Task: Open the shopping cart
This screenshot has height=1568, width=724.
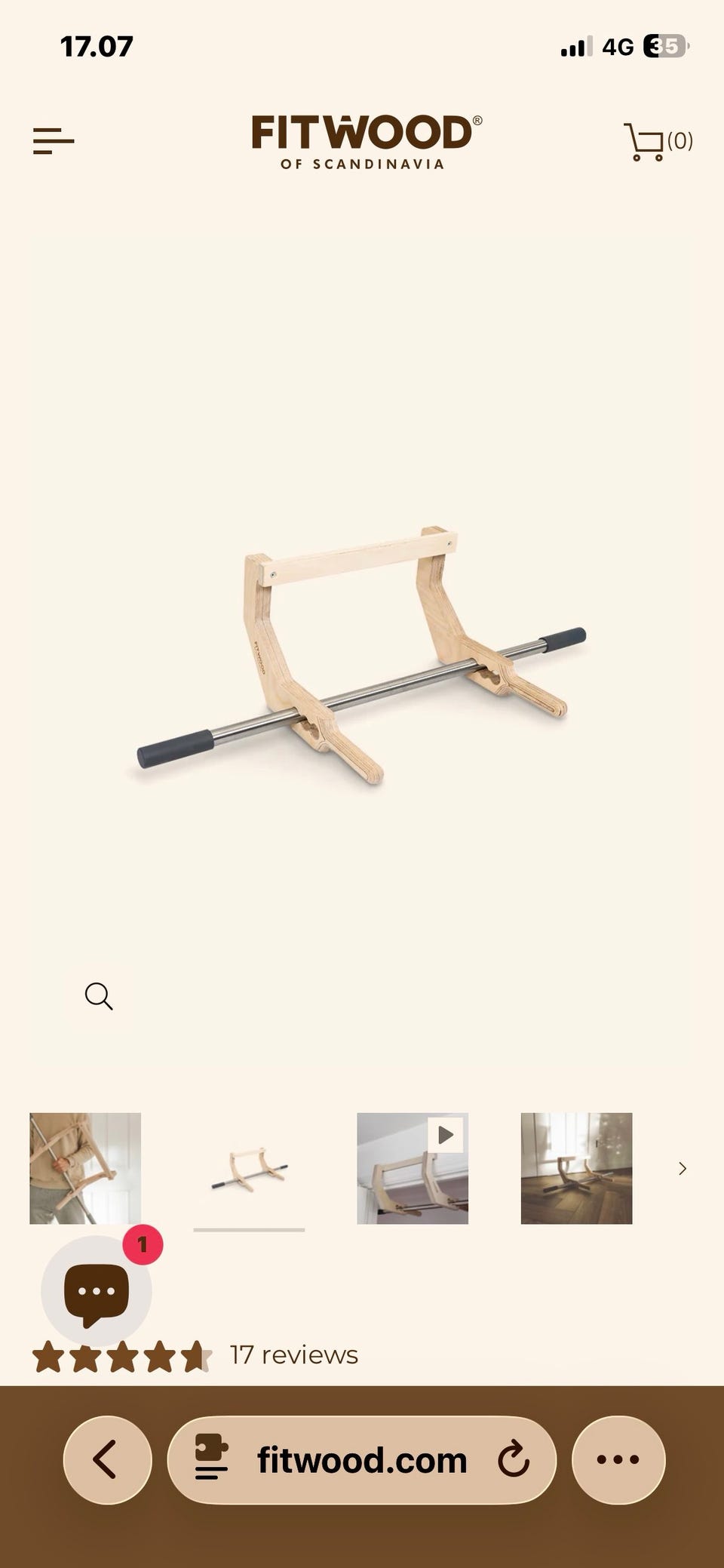Action: pyautogui.click(x=658, y=141)
